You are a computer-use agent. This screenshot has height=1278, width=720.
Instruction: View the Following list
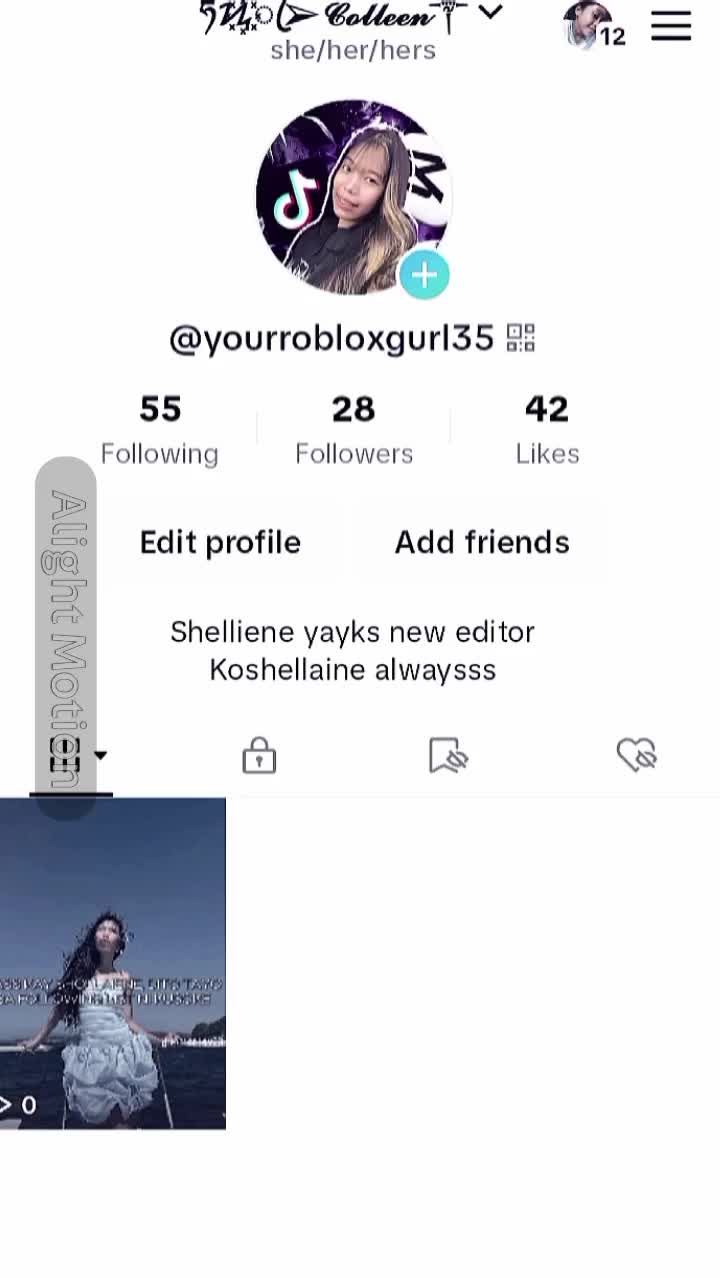coord(160,430)
